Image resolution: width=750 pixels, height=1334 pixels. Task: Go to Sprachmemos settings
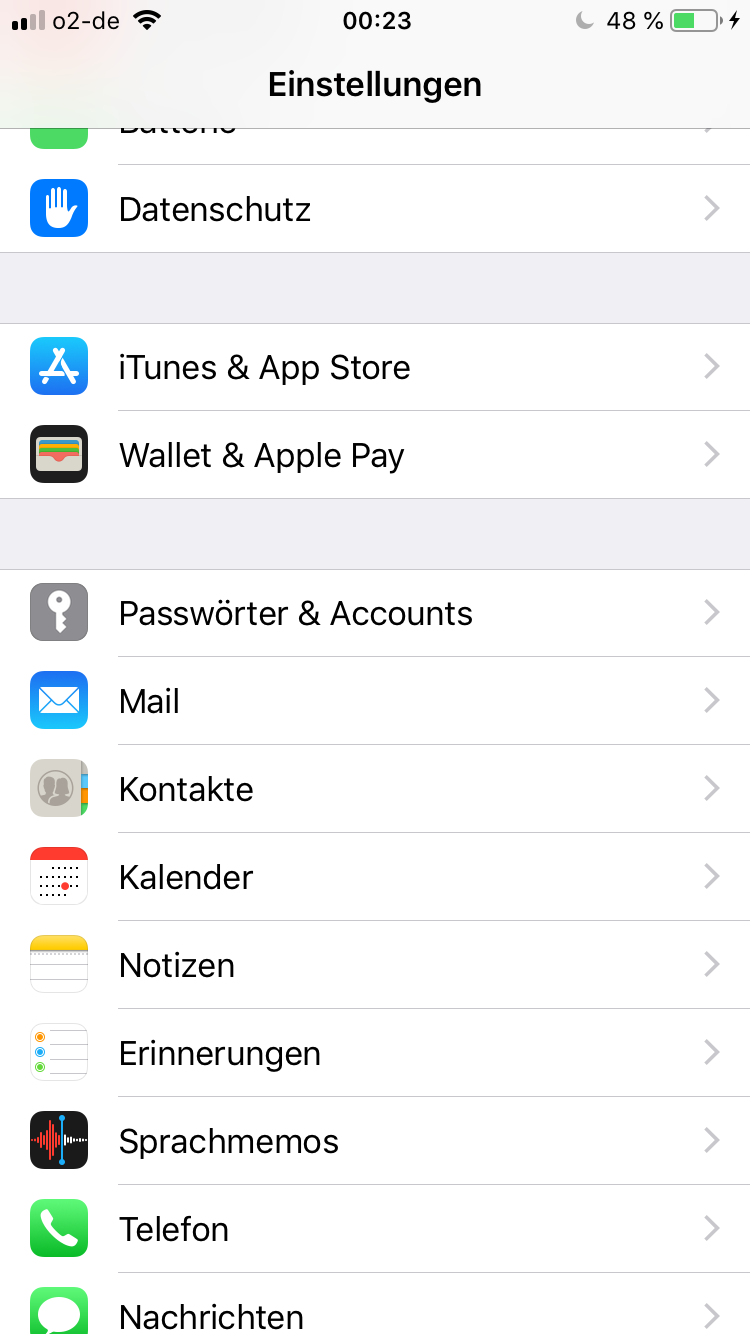[x=375, y=1141]
